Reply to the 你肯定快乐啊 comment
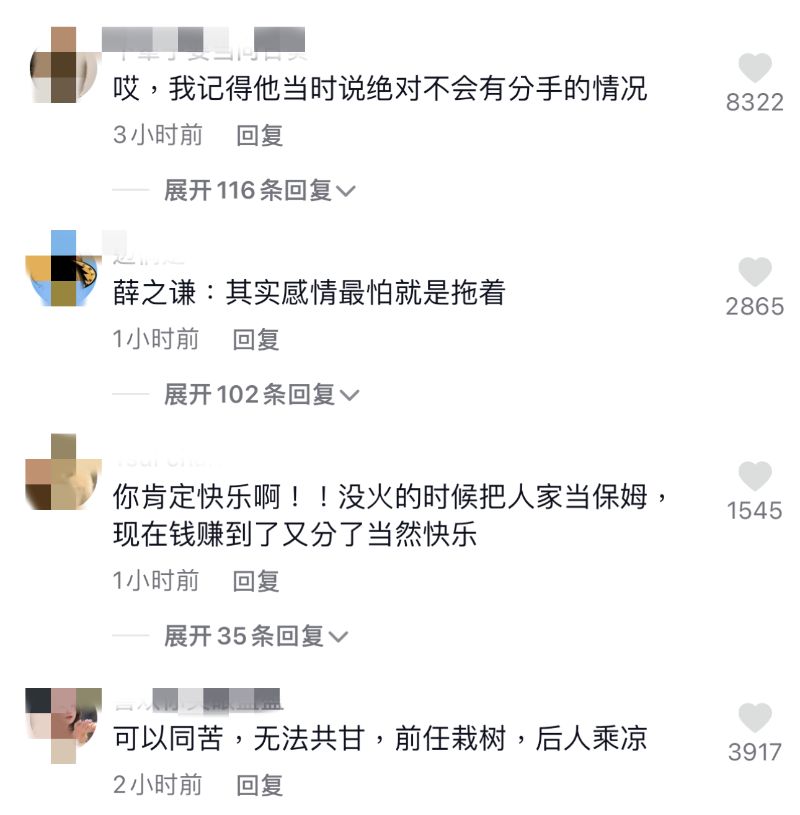800x815 pixels. [256, 581]
